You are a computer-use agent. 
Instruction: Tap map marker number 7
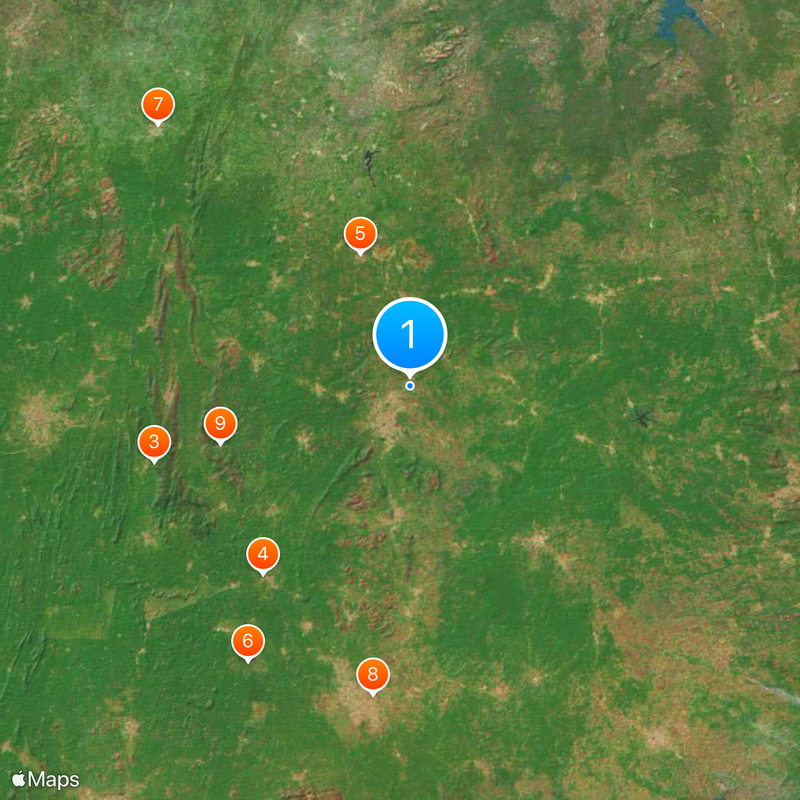click(x=158, y=104)
